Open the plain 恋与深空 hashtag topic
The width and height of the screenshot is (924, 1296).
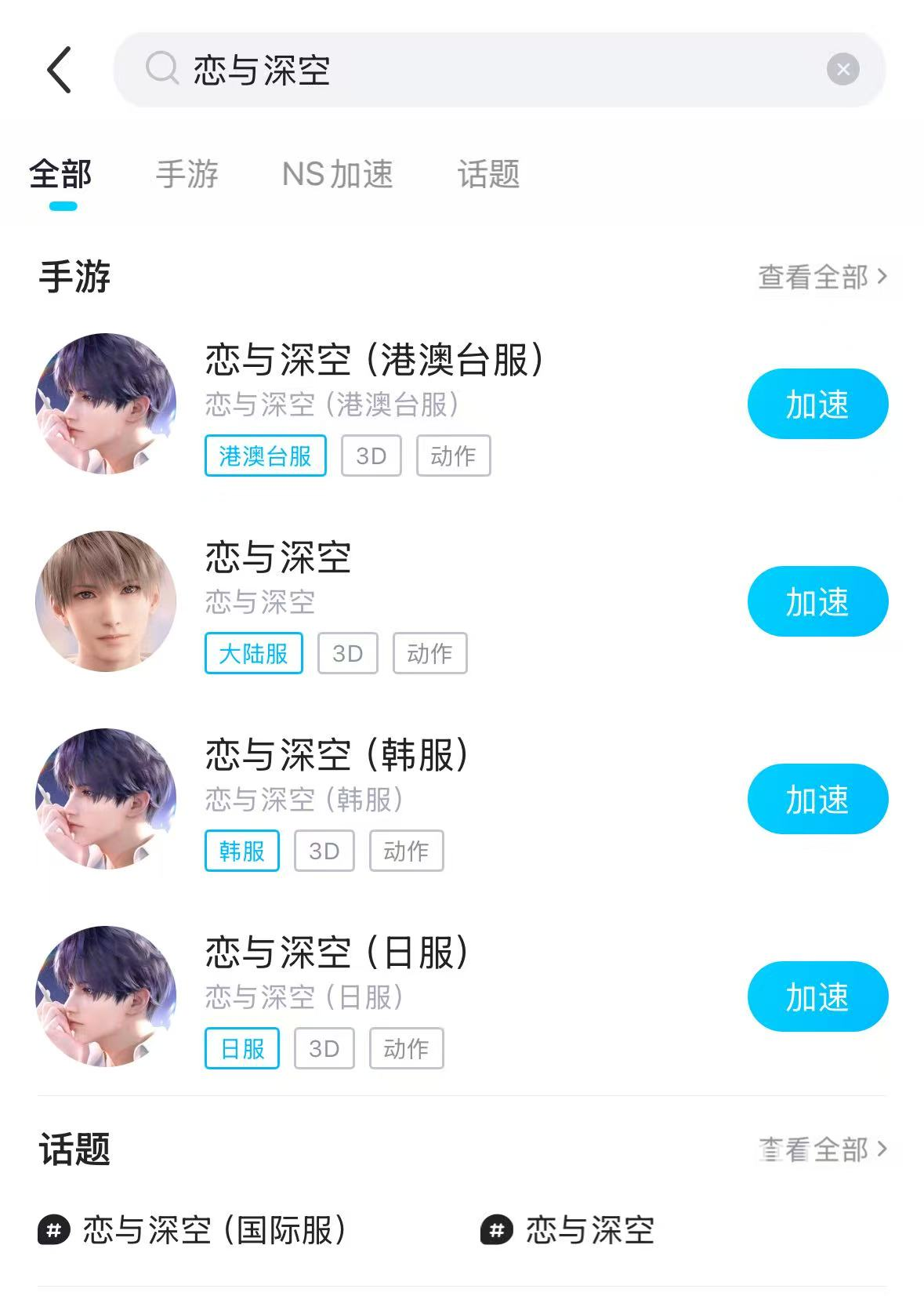588,1230
